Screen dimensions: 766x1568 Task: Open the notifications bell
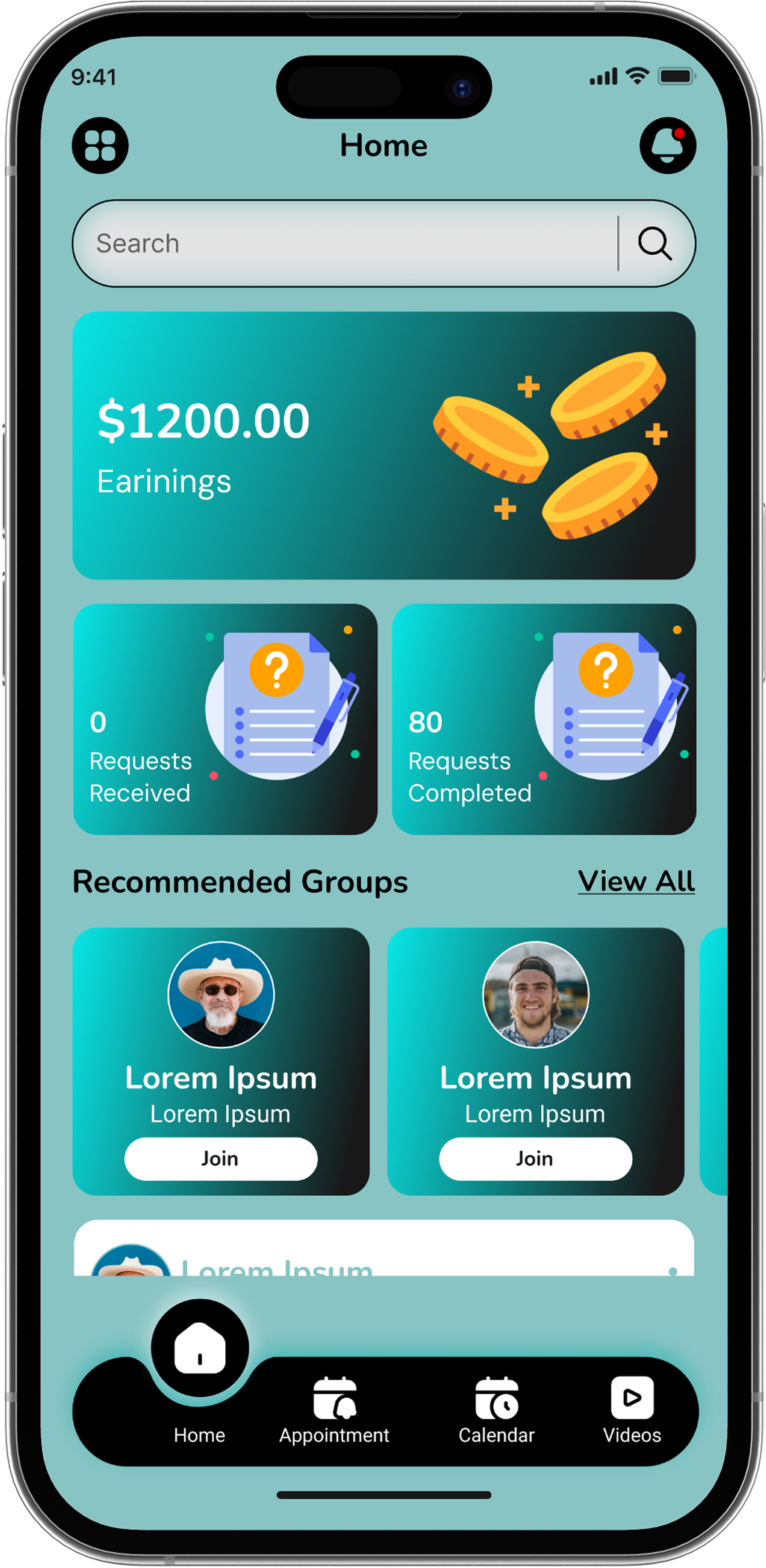(667, 146)
